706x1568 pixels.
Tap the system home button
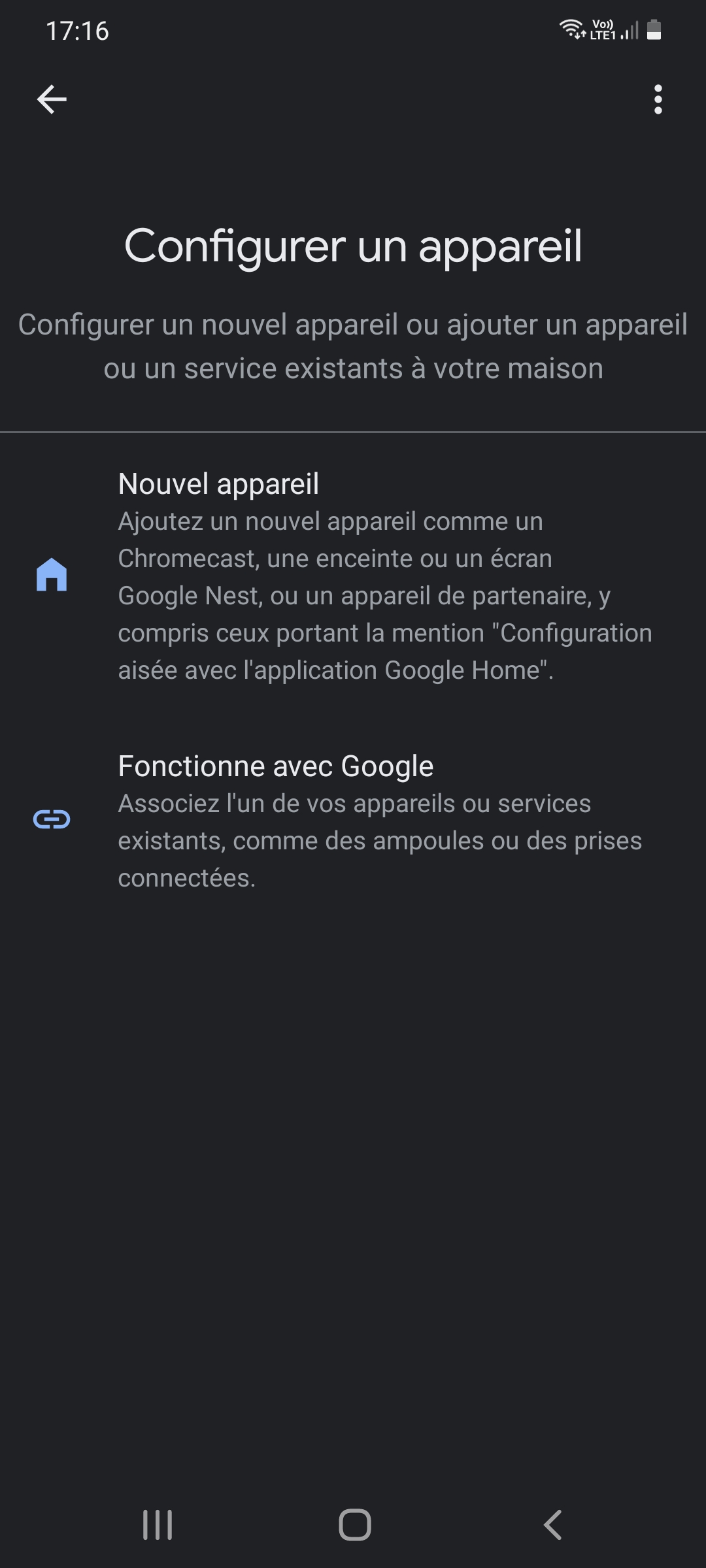click(354, 1525)
